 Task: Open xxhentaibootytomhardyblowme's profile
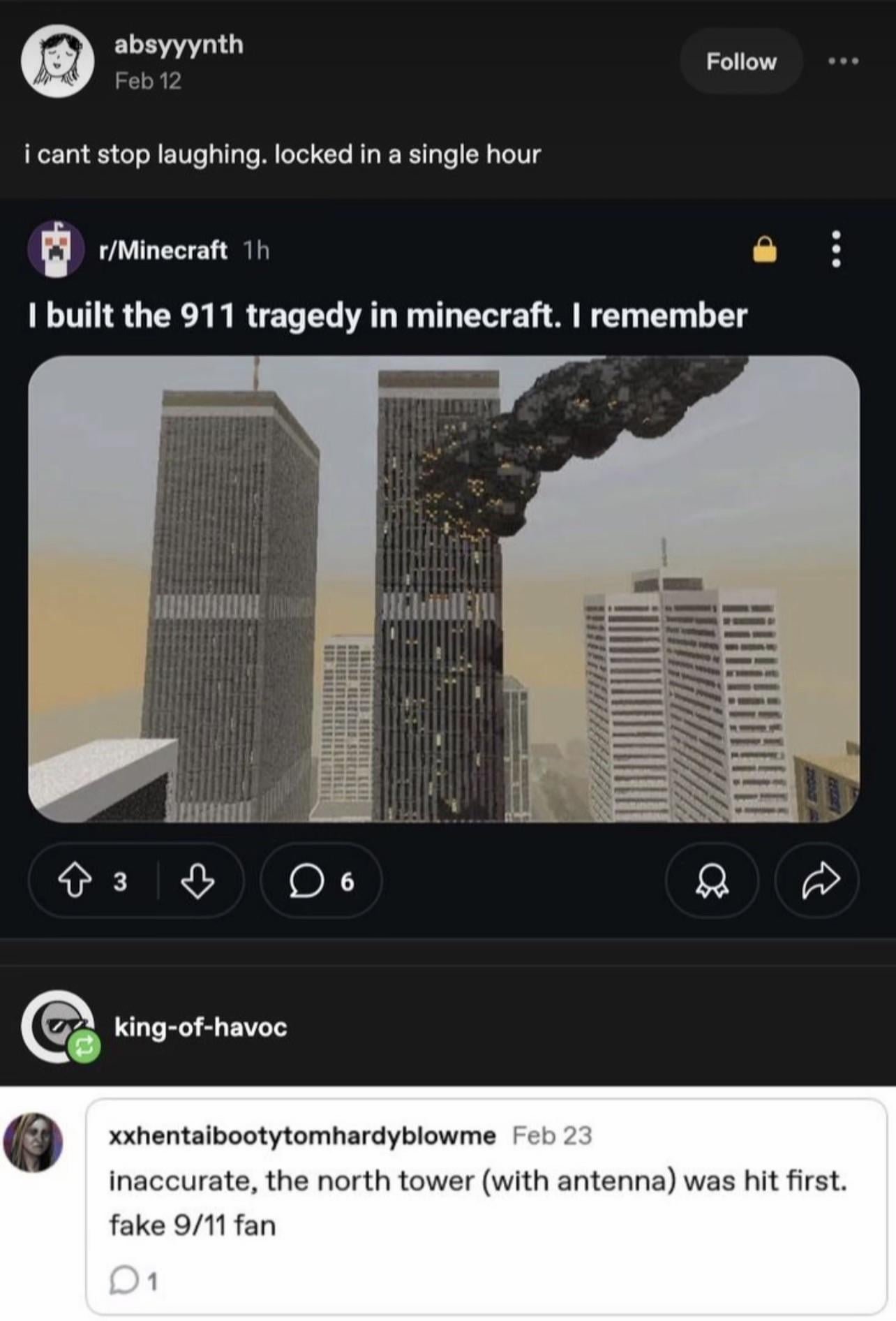(x=302, y=1136)
